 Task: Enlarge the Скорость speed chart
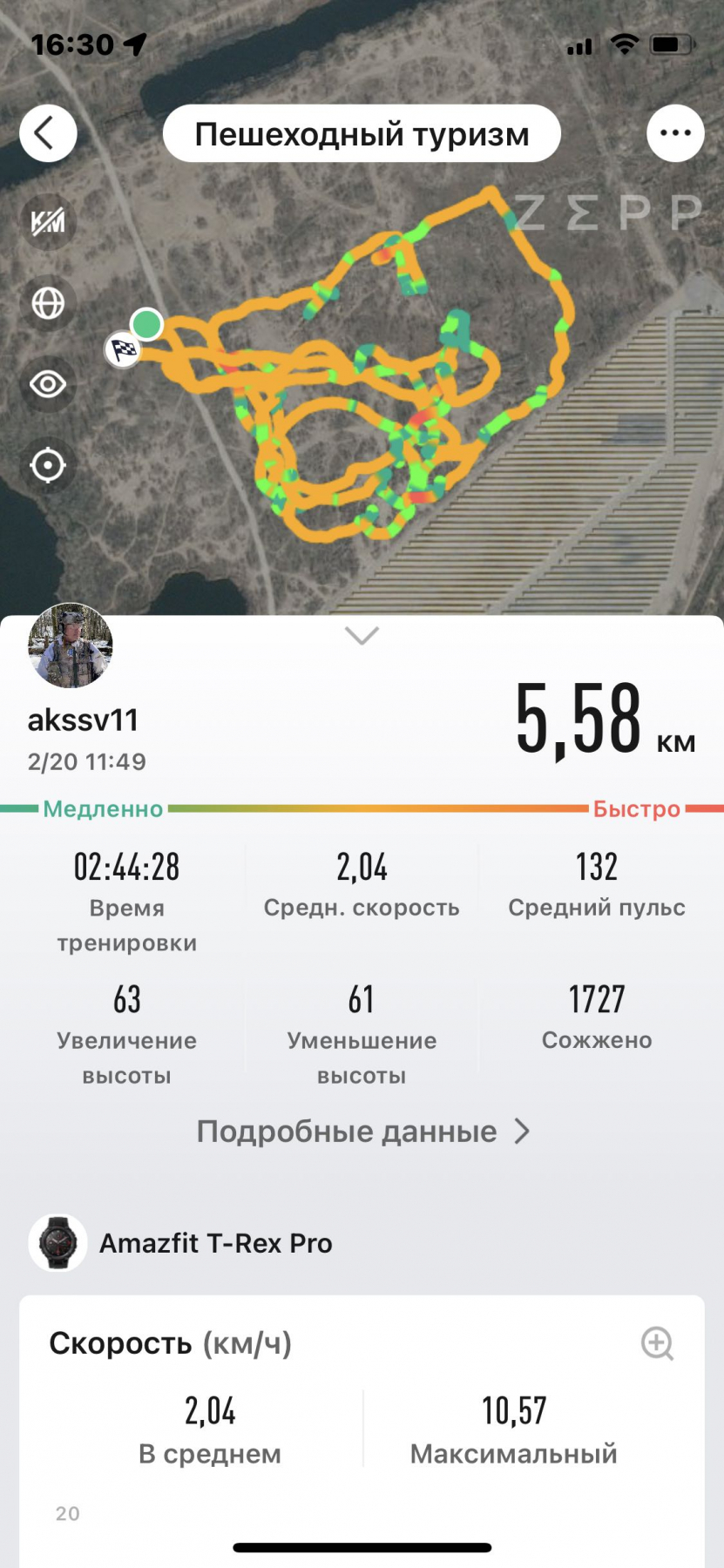[x=657, y=1343]
